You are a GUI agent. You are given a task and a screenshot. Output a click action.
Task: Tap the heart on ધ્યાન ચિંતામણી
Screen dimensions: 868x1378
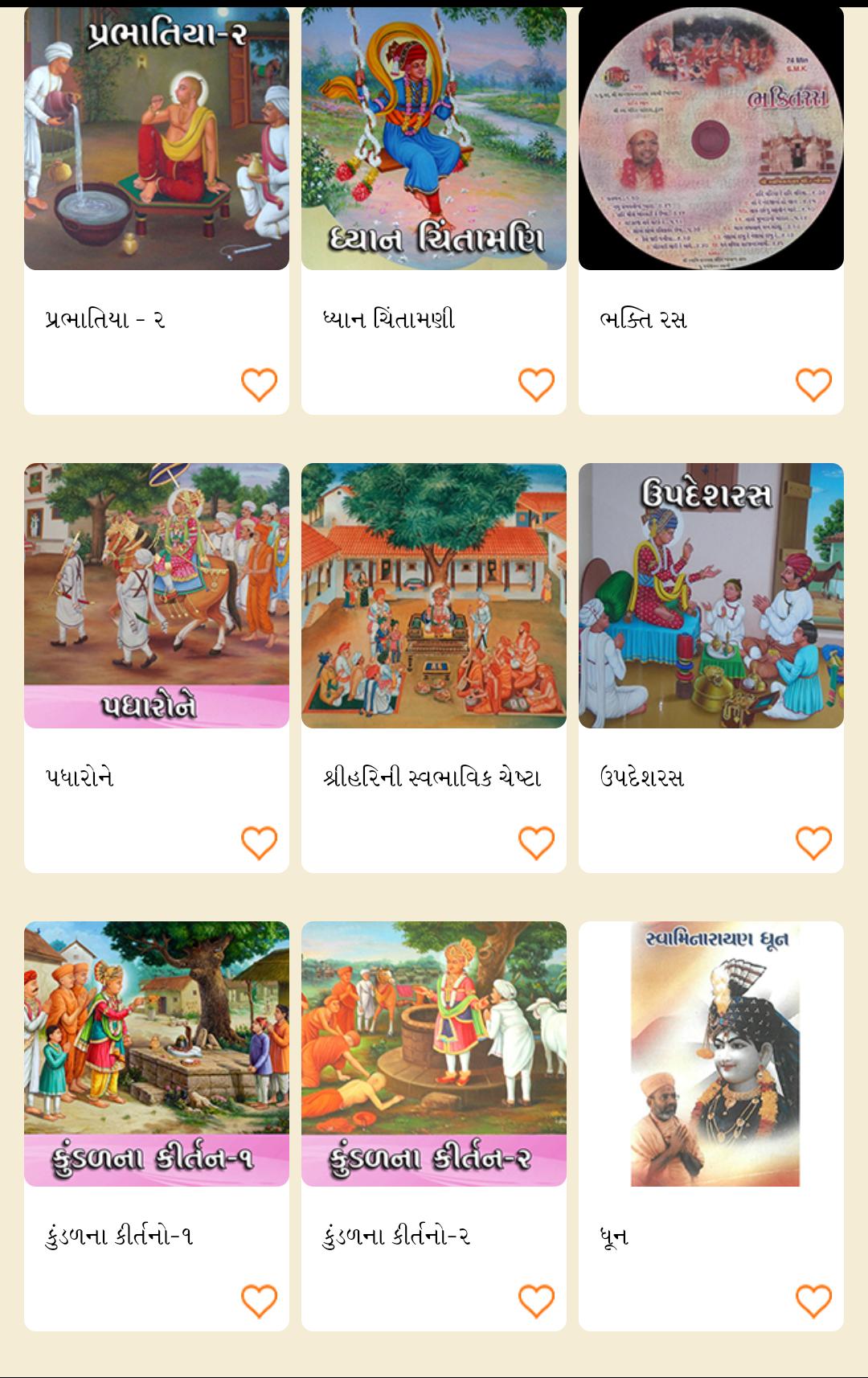coord(536,385)
